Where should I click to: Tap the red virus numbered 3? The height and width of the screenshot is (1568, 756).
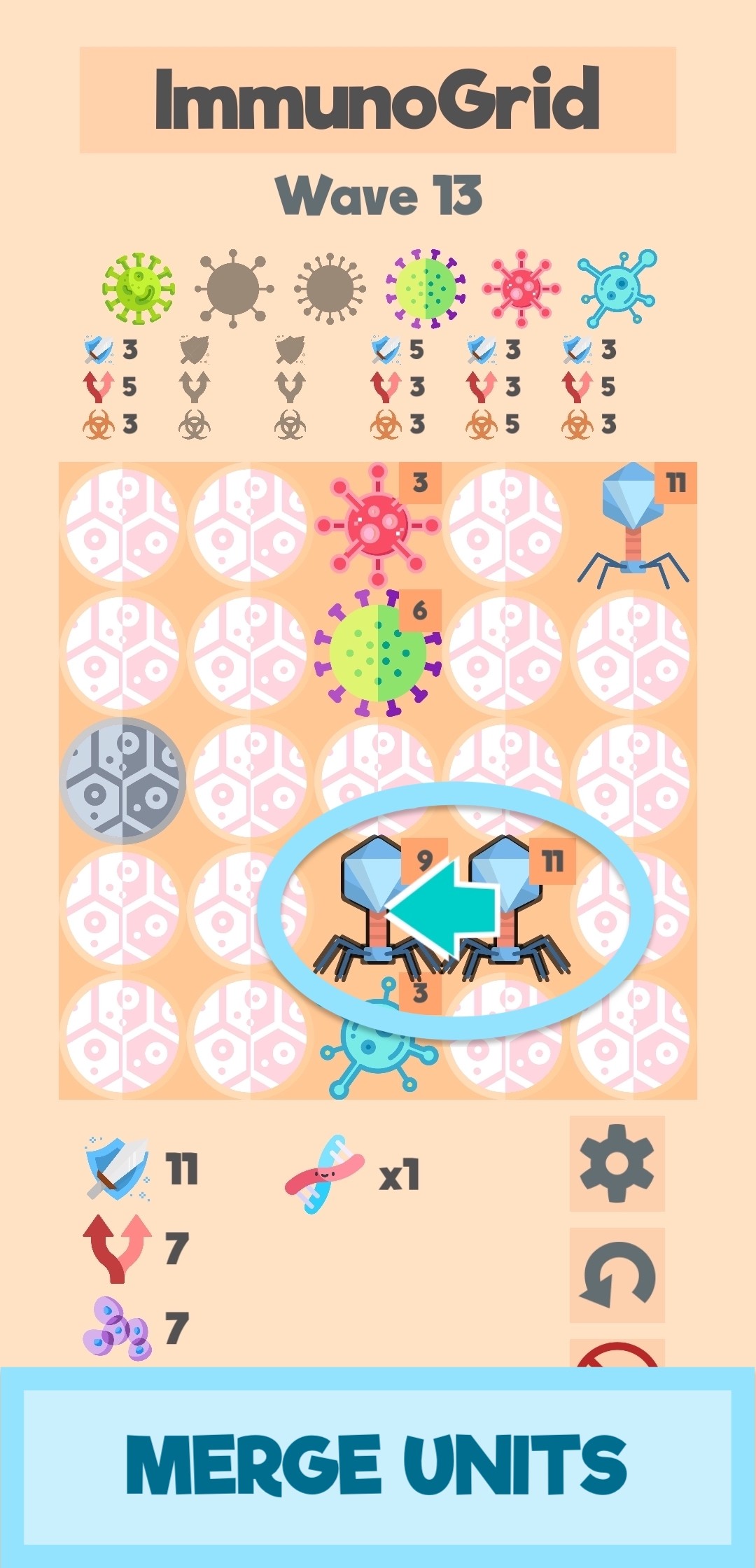click(377, 525)
